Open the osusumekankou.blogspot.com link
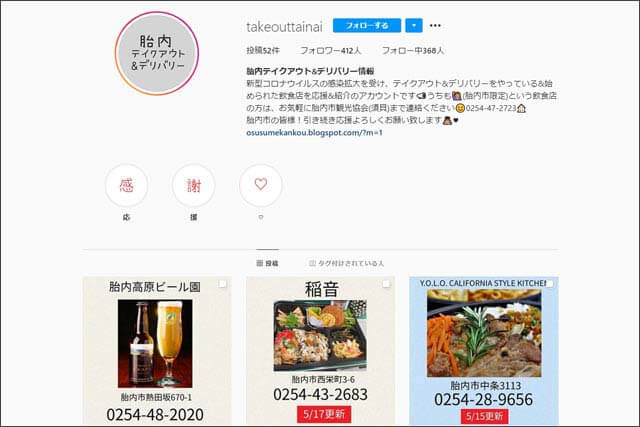The height and width of the screenshot is (427, 640). [314, 132]
